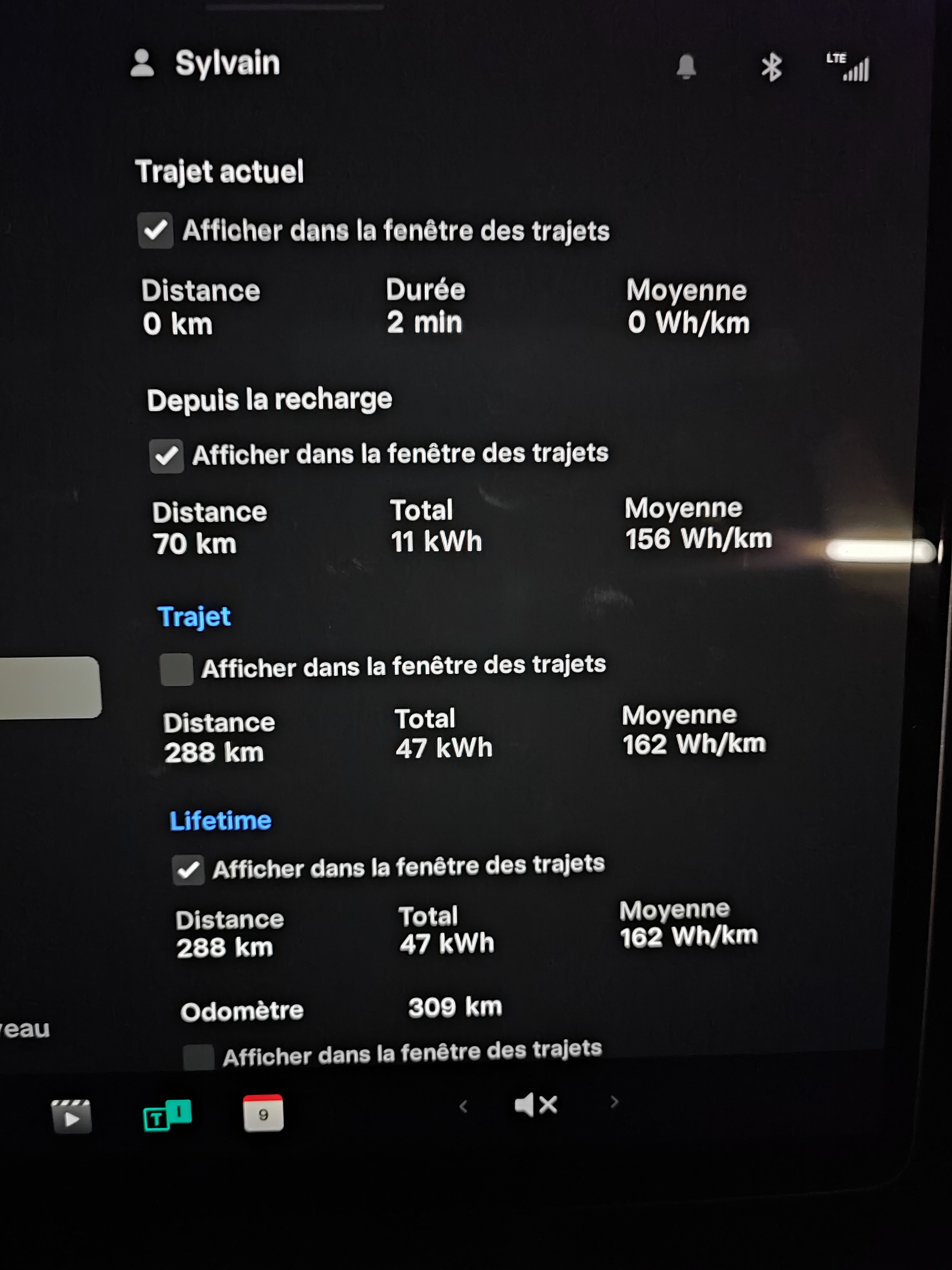Viewport: 952px width, 1270px height.
Task: Open the calendar app
Action: pos(263,1113)
